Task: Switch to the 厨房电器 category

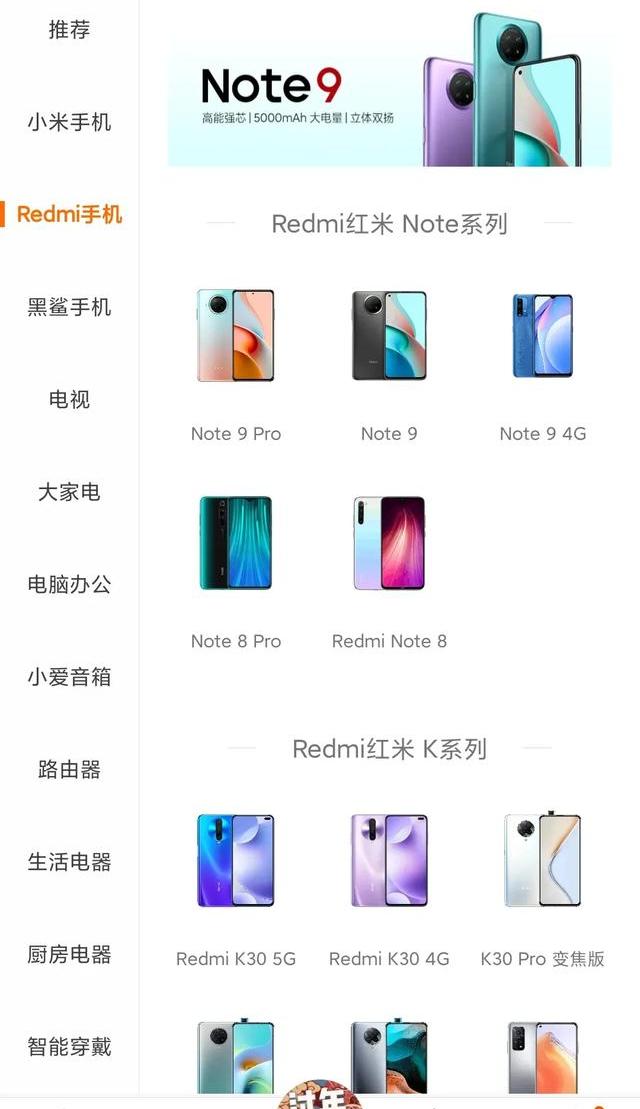Action: [69, 954]
